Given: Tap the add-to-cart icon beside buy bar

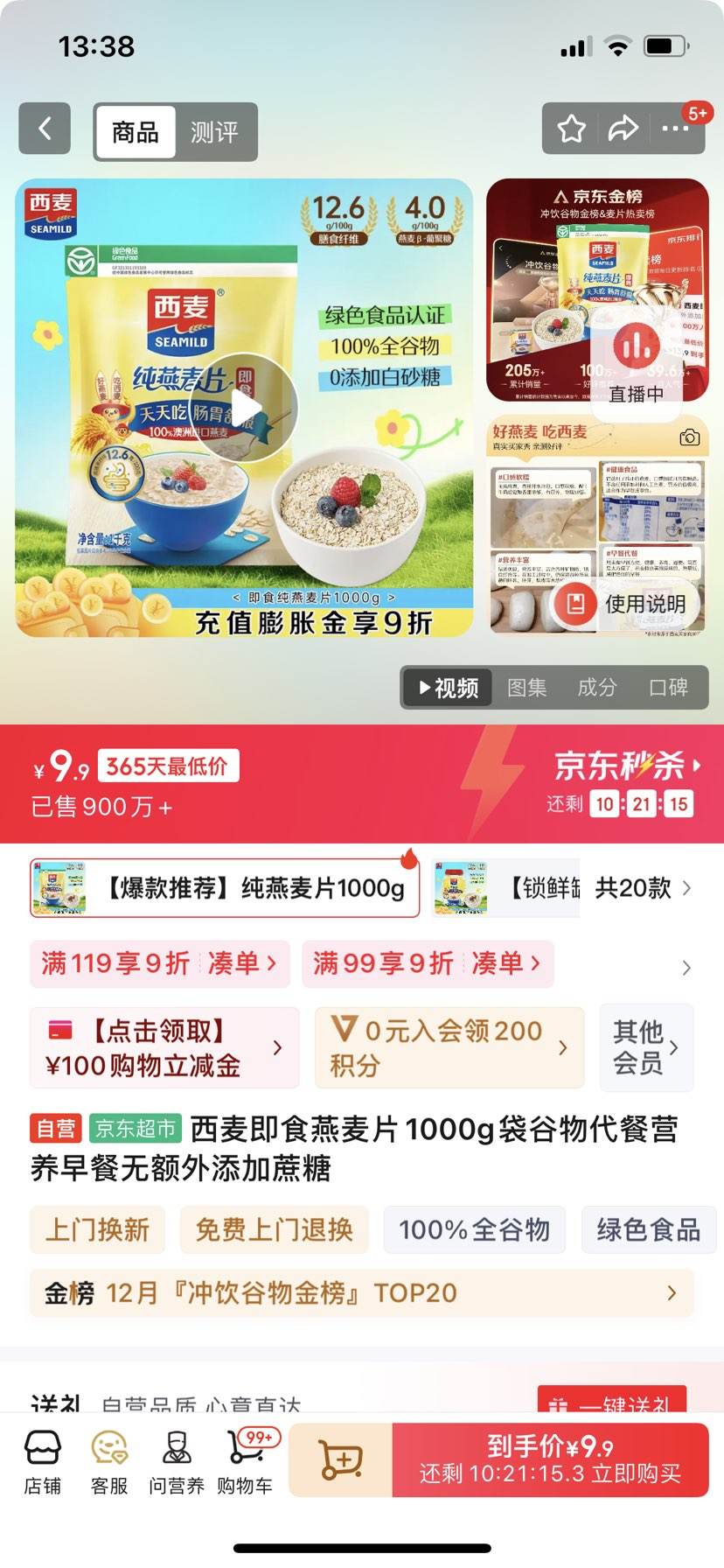Looking at the screenshot, I should tap(342, 1459).
